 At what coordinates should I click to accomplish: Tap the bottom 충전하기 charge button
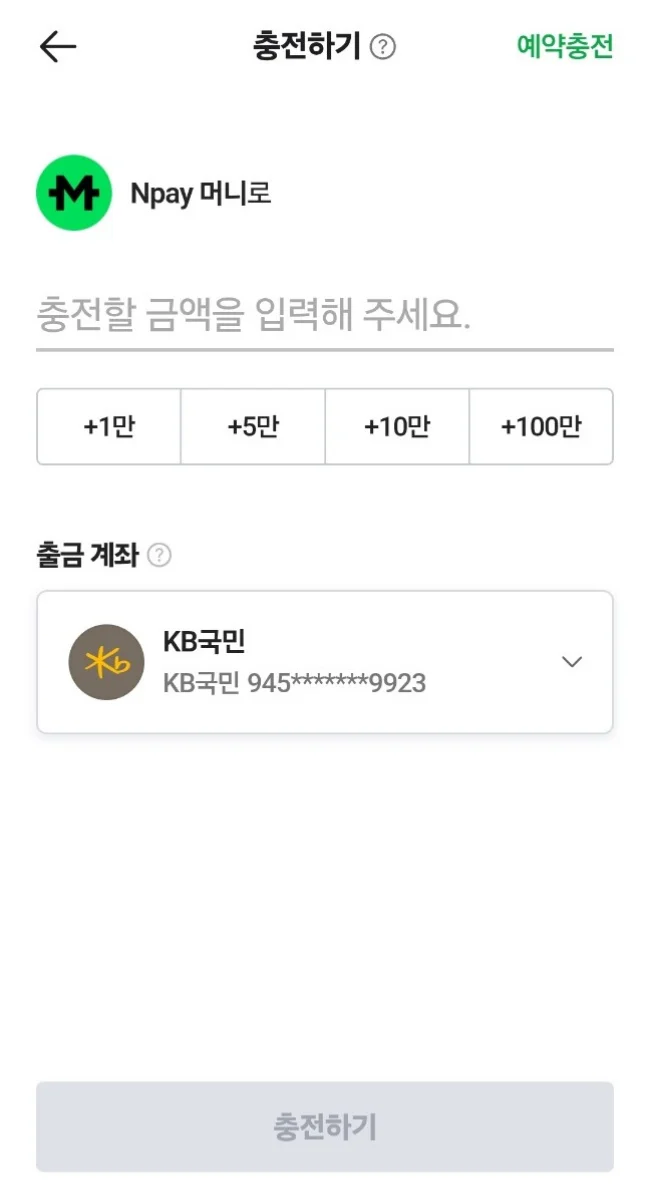pos(324,1127)
